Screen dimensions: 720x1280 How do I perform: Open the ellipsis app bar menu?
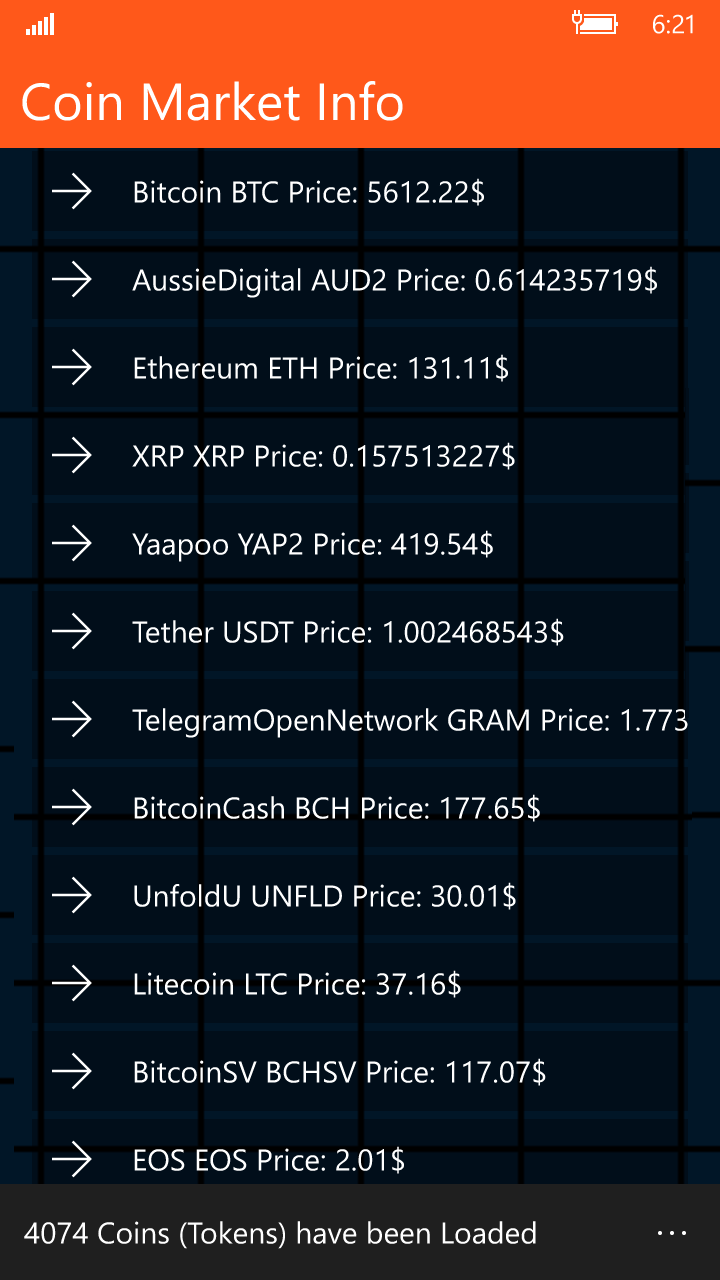[672, 1233]
